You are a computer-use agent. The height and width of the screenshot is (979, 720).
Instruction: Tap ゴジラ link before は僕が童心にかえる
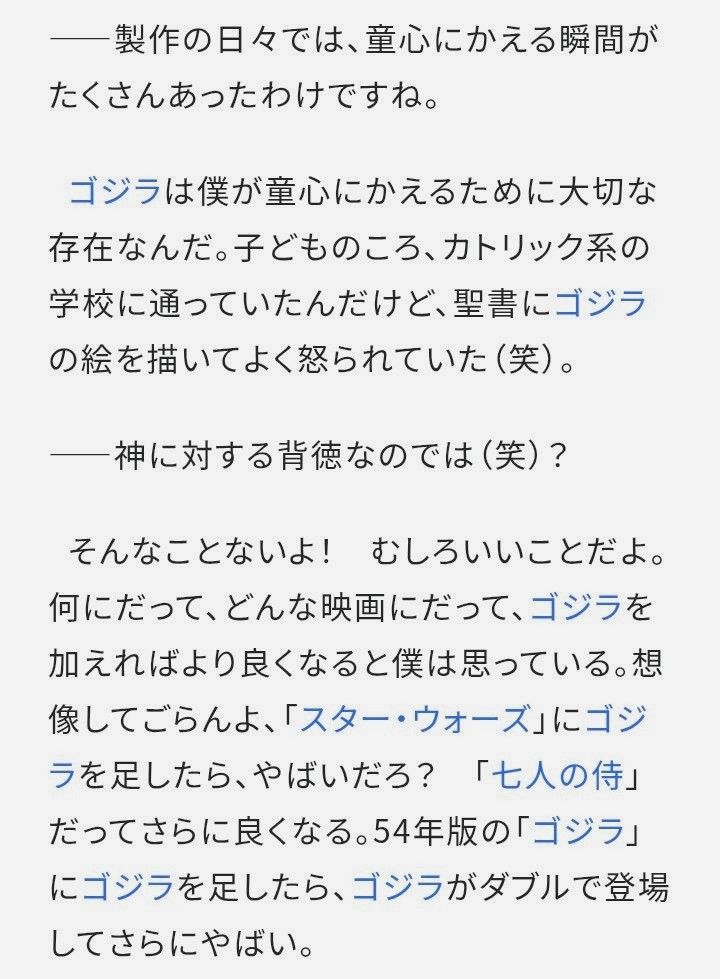115,191
